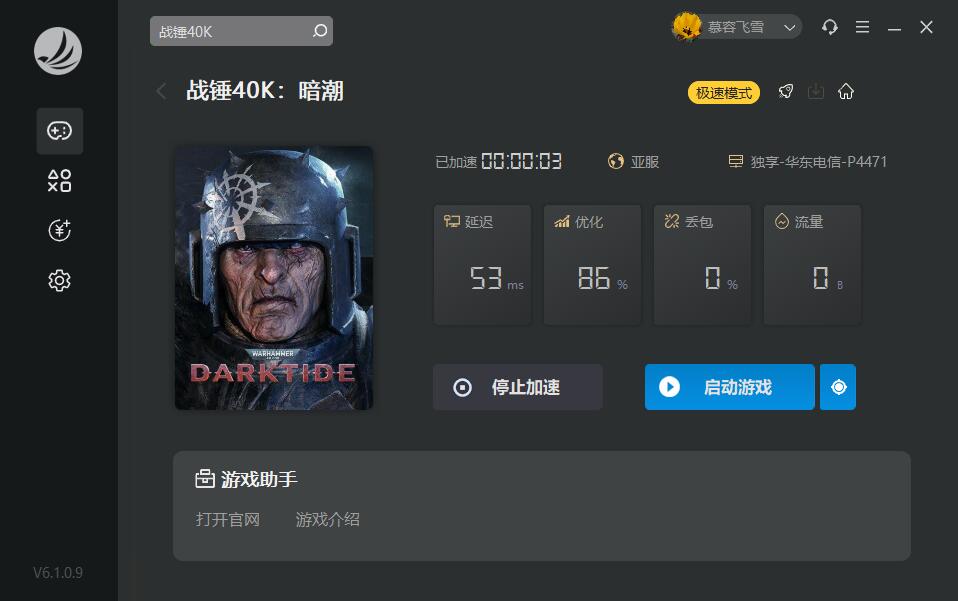958x601 pixels.
Task: Switch to the games tab in sidebar
Action: [x=60, y=131]
